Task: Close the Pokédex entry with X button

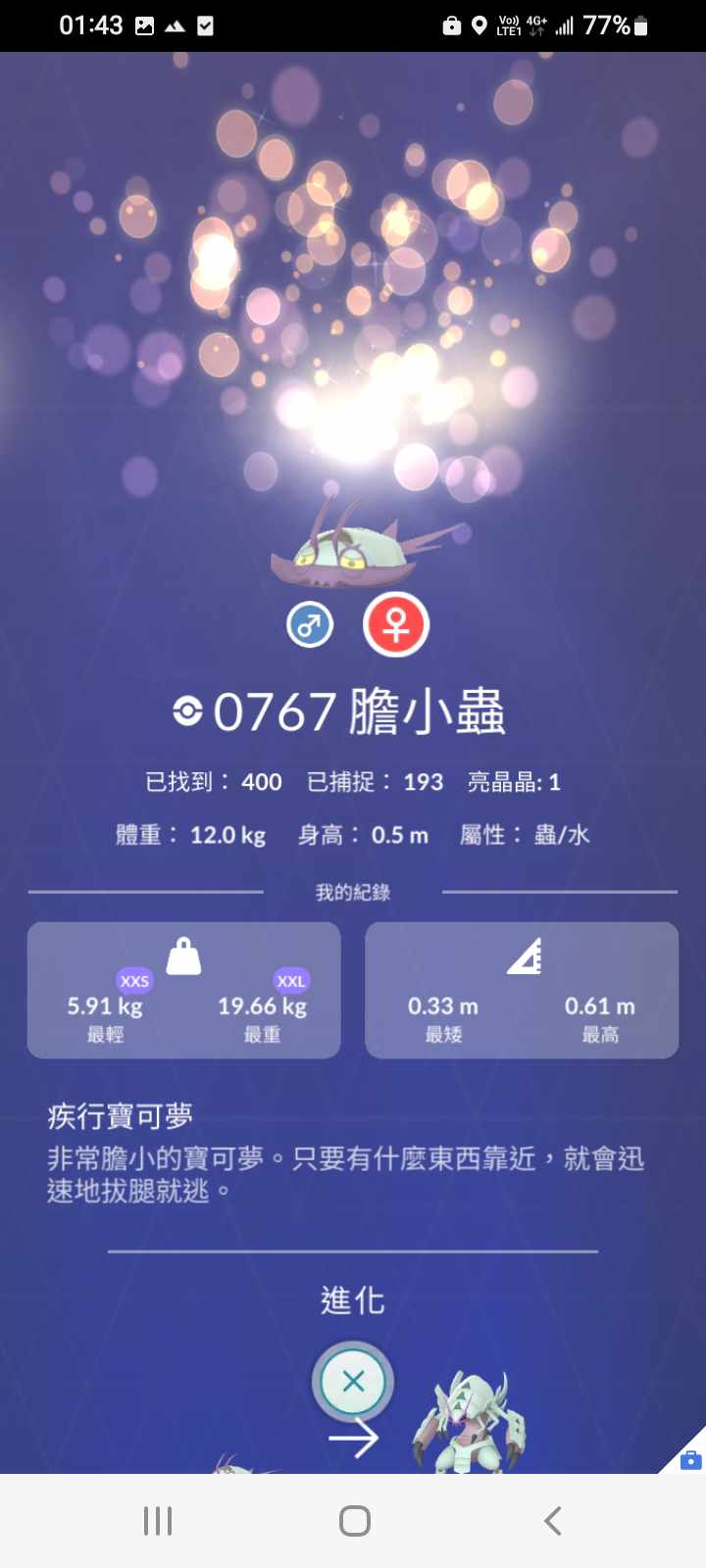Action: [353, 1381]
